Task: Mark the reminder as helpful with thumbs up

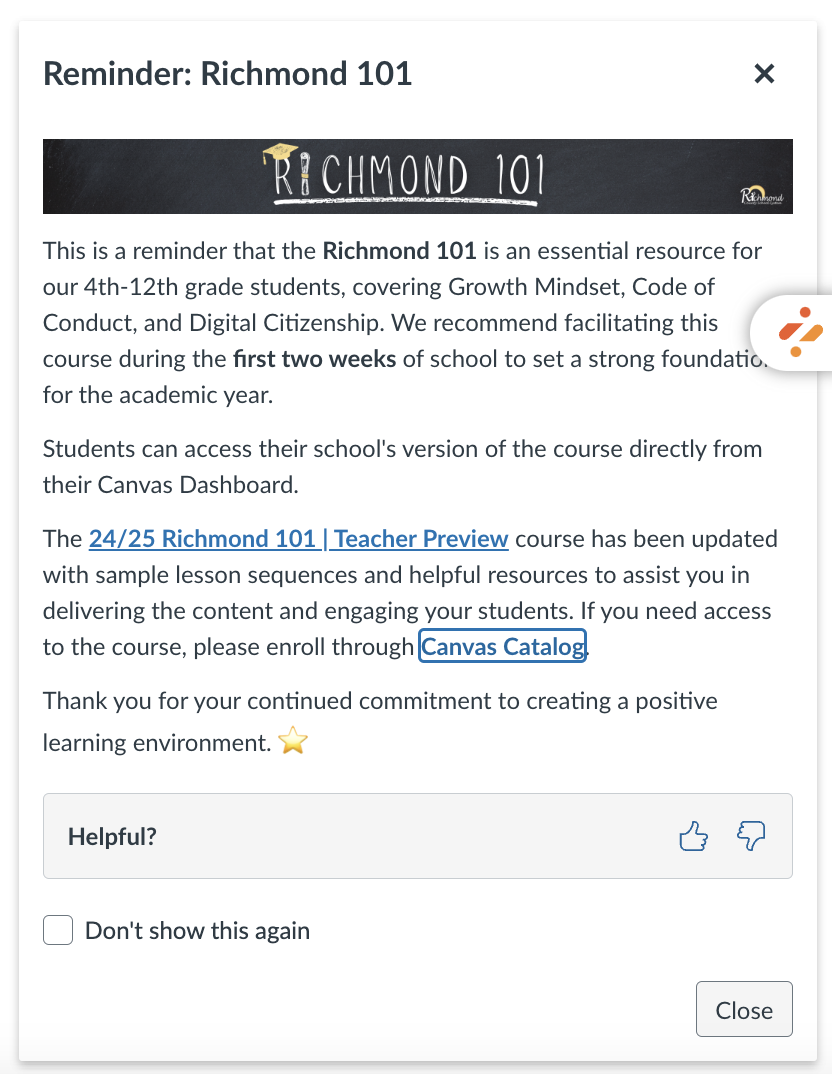Action: tap(693, 836)
